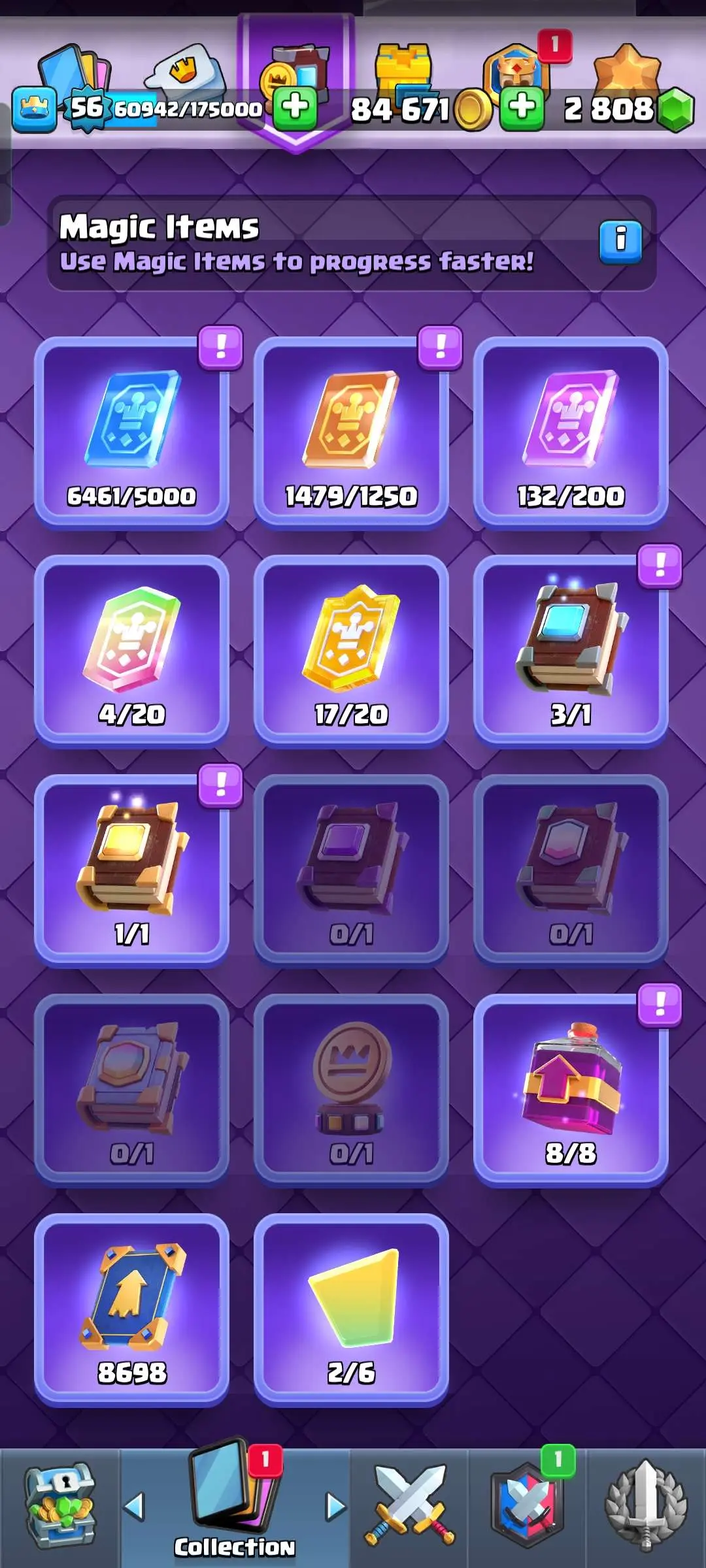Go to the previous Collection page arrow
The image size is (706, 1568).
(134, 1507)
